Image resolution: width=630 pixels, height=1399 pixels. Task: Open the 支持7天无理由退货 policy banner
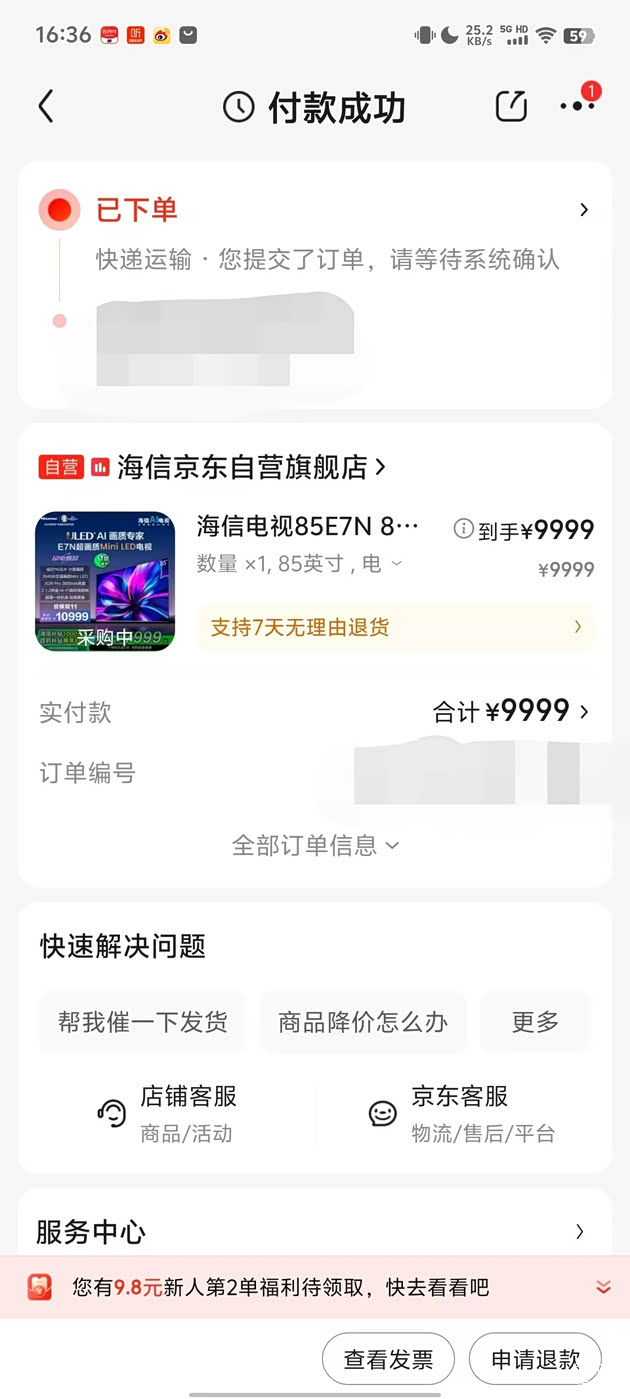point(395,627)
